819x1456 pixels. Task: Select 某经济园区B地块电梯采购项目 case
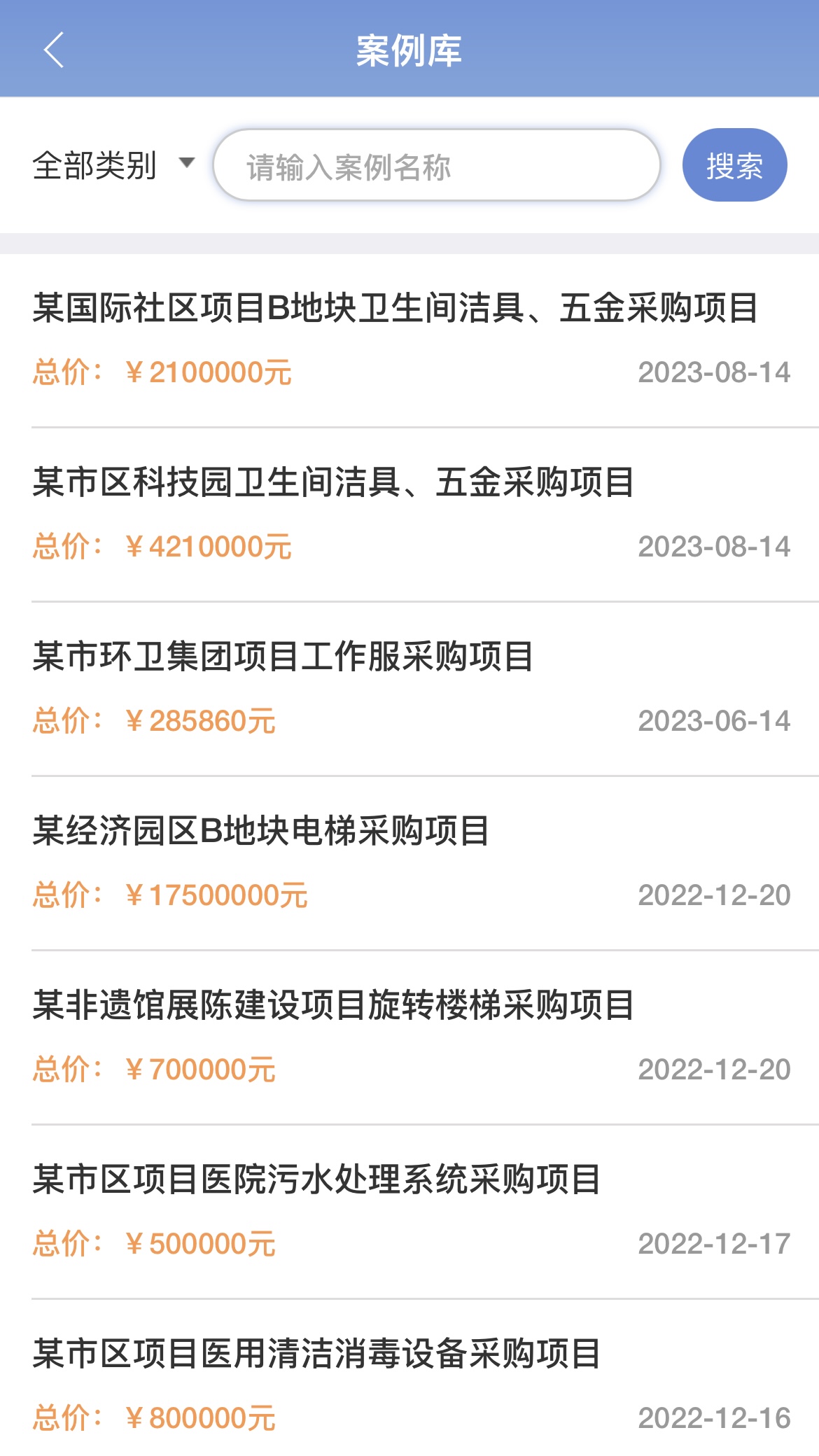coord(261,832)
